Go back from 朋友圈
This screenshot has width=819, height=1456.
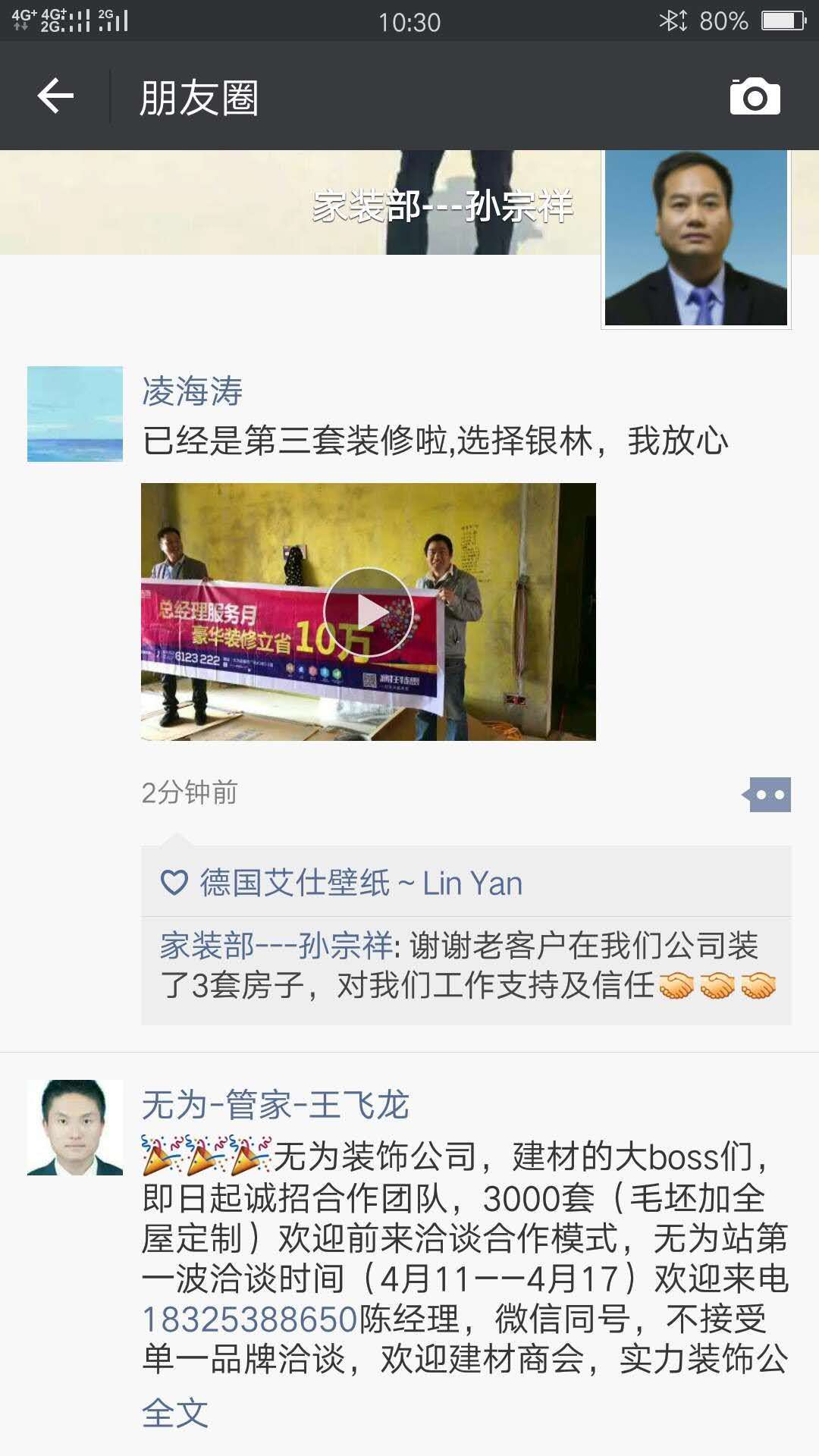click(55, 96)
